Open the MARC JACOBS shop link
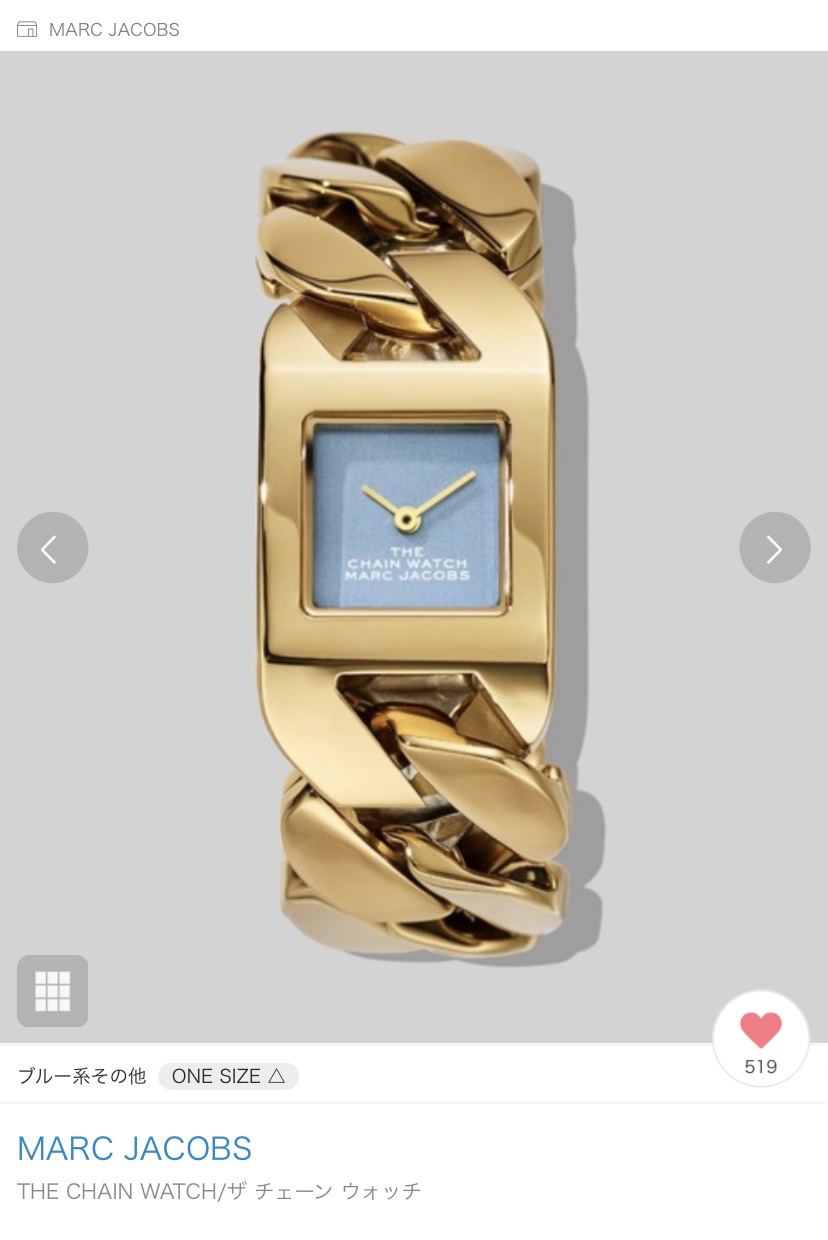This screenshot has height=1240, width=828. [x=100, y=29]
